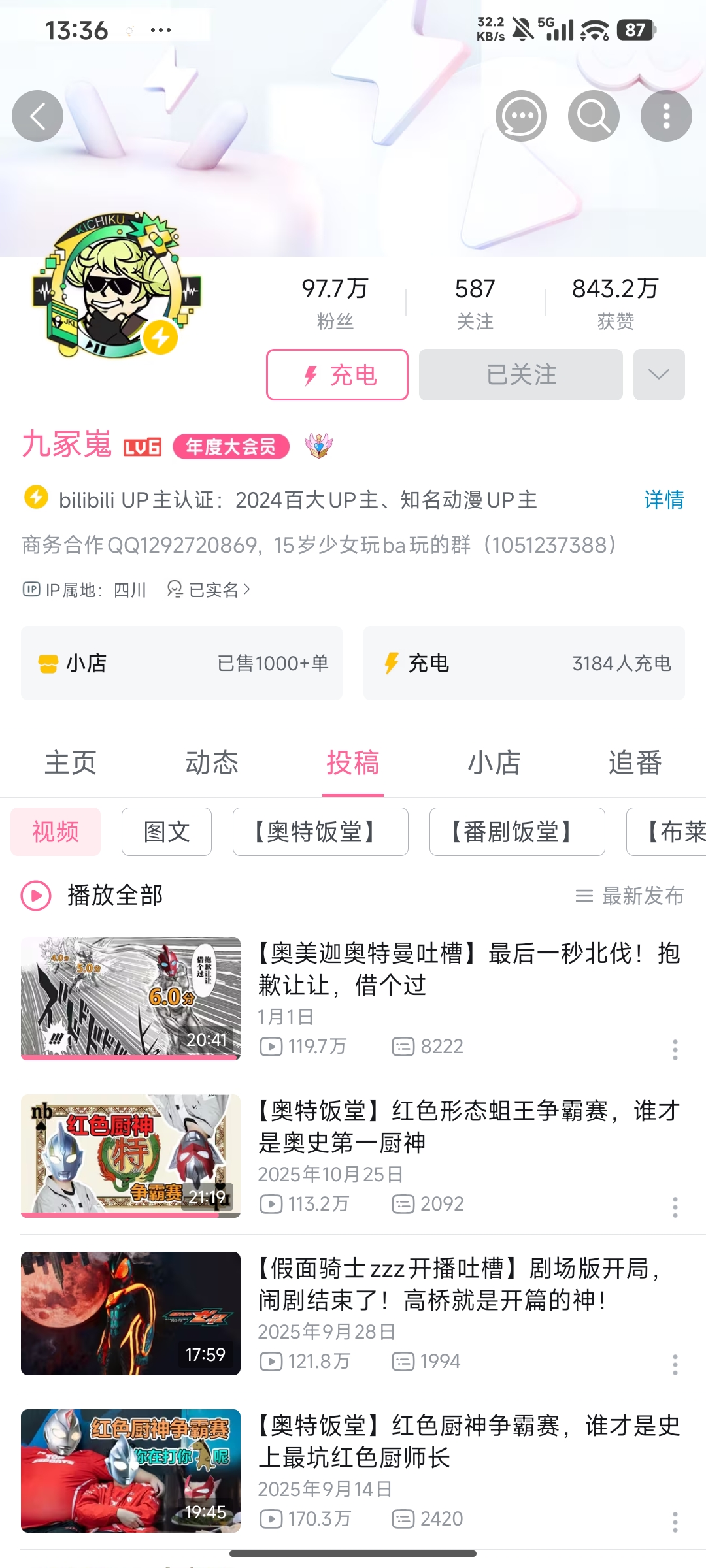Open the three-dot overflow menu at top

[x=666, y=116]
